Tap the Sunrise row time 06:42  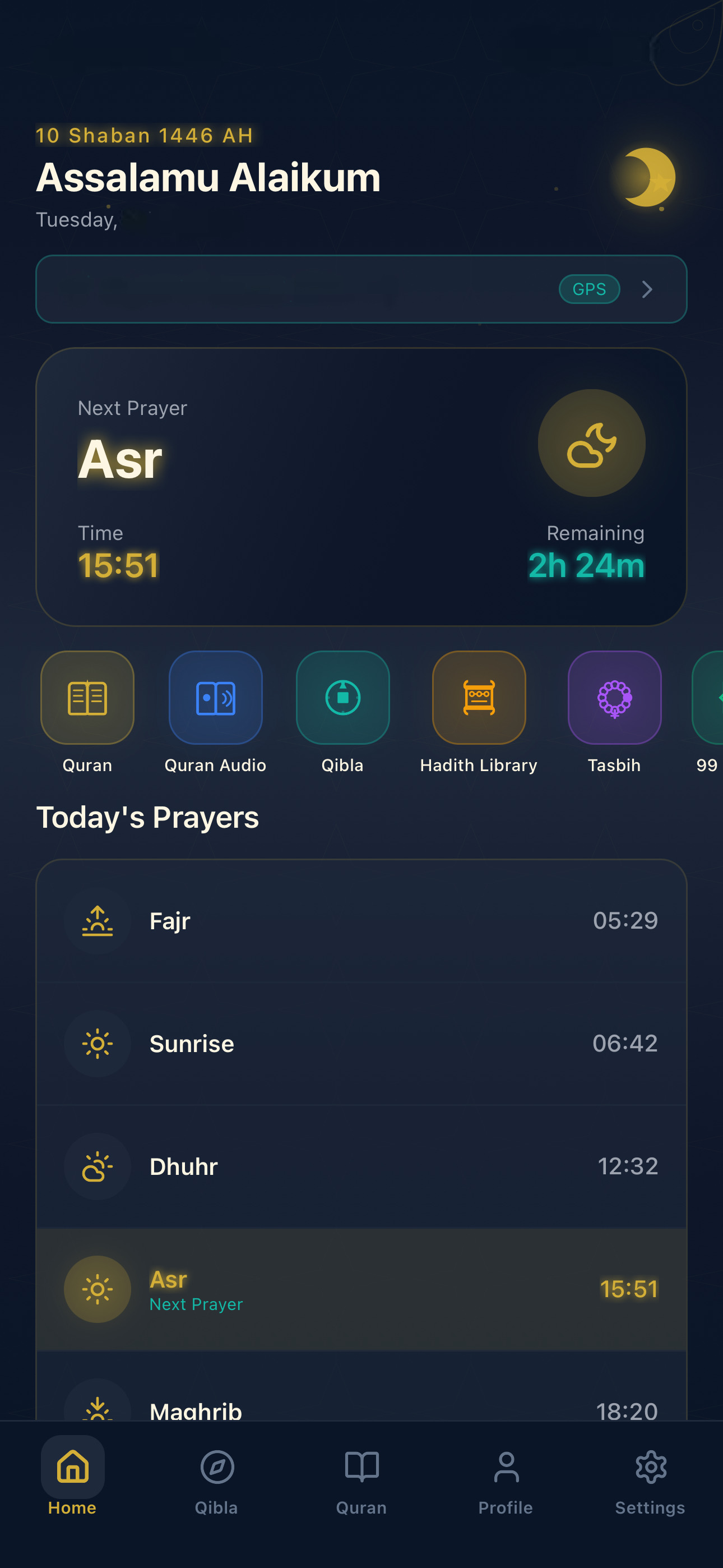click(625, 1043)
